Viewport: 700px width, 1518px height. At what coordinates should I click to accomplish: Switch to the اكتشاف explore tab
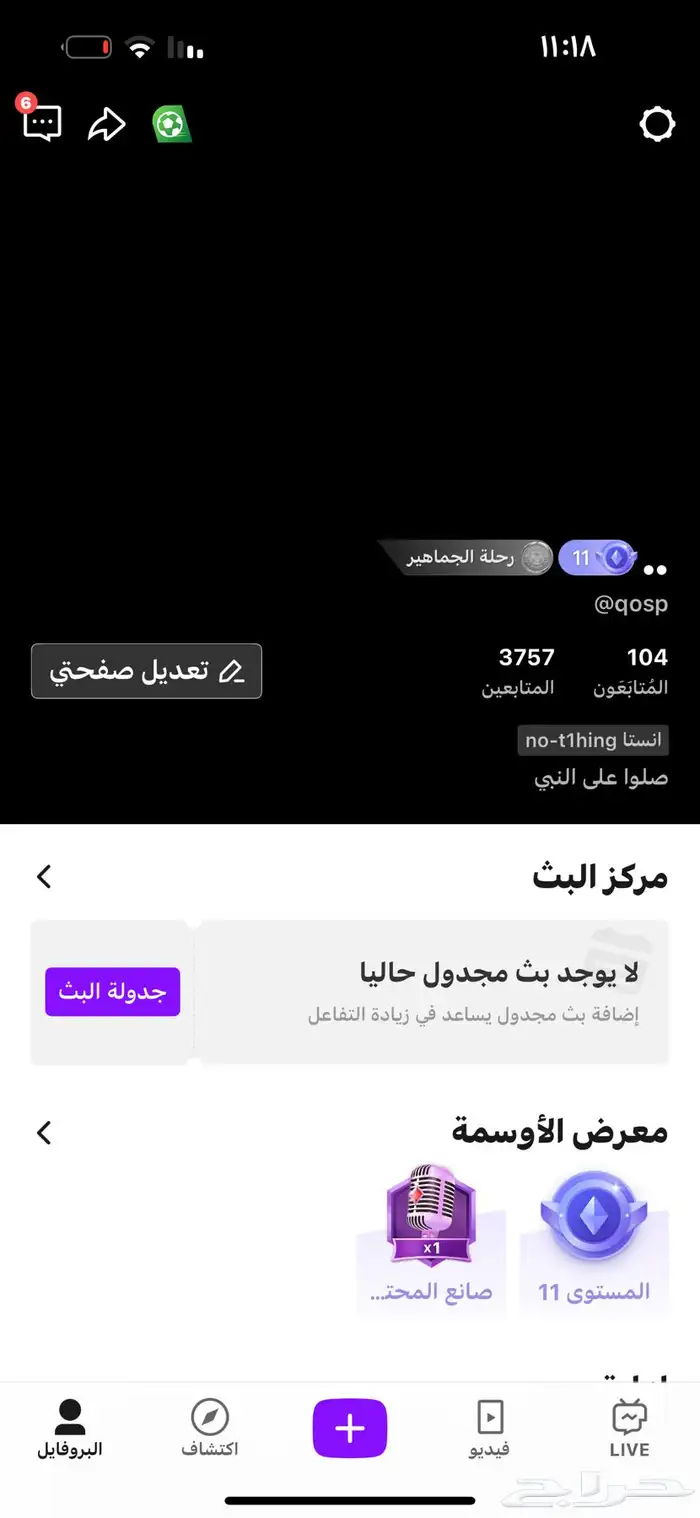coord(210,1427)
